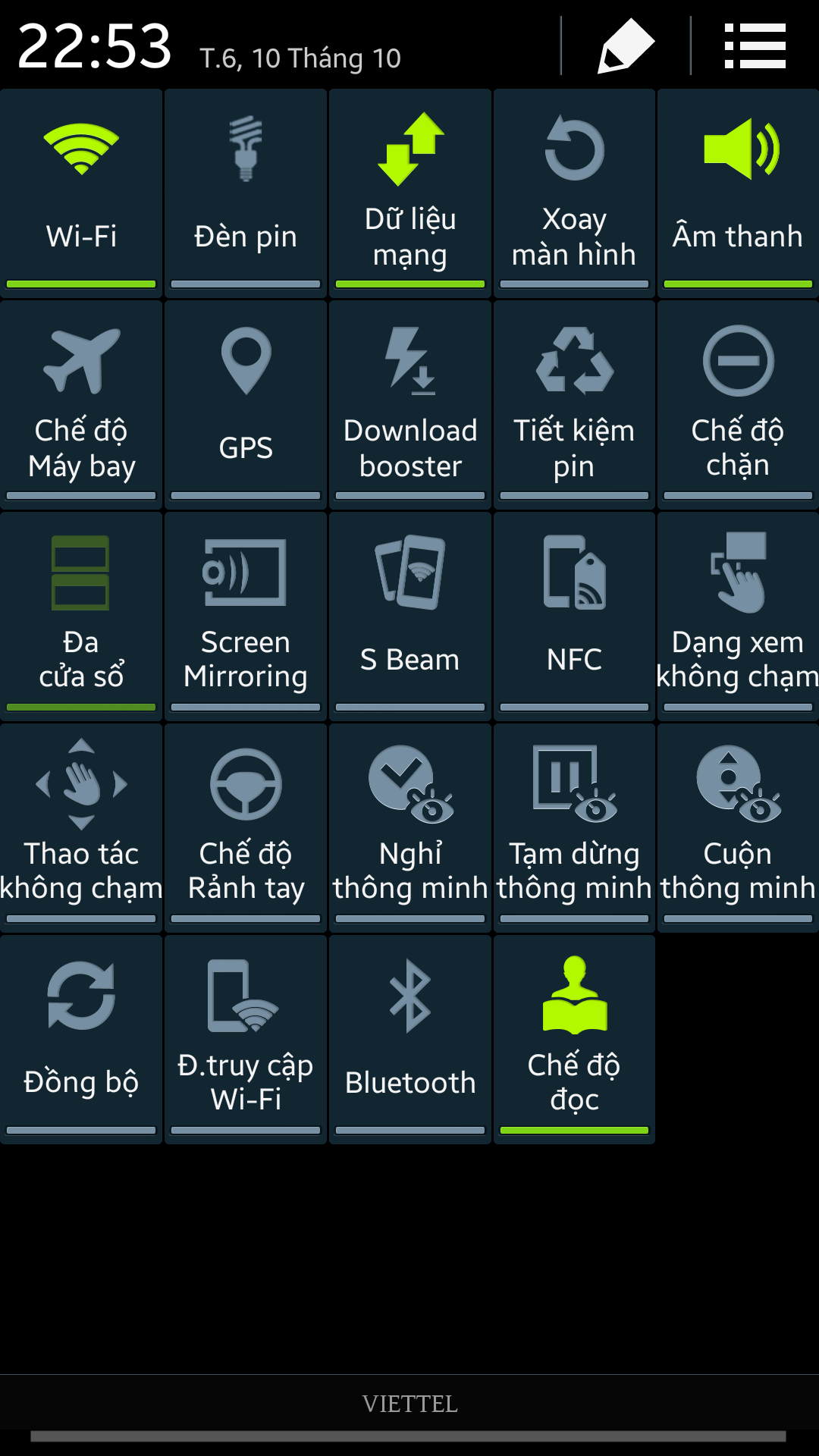This screenshot has height=1456, width=819.
Task: Enable Download booster
Action: 410,404
